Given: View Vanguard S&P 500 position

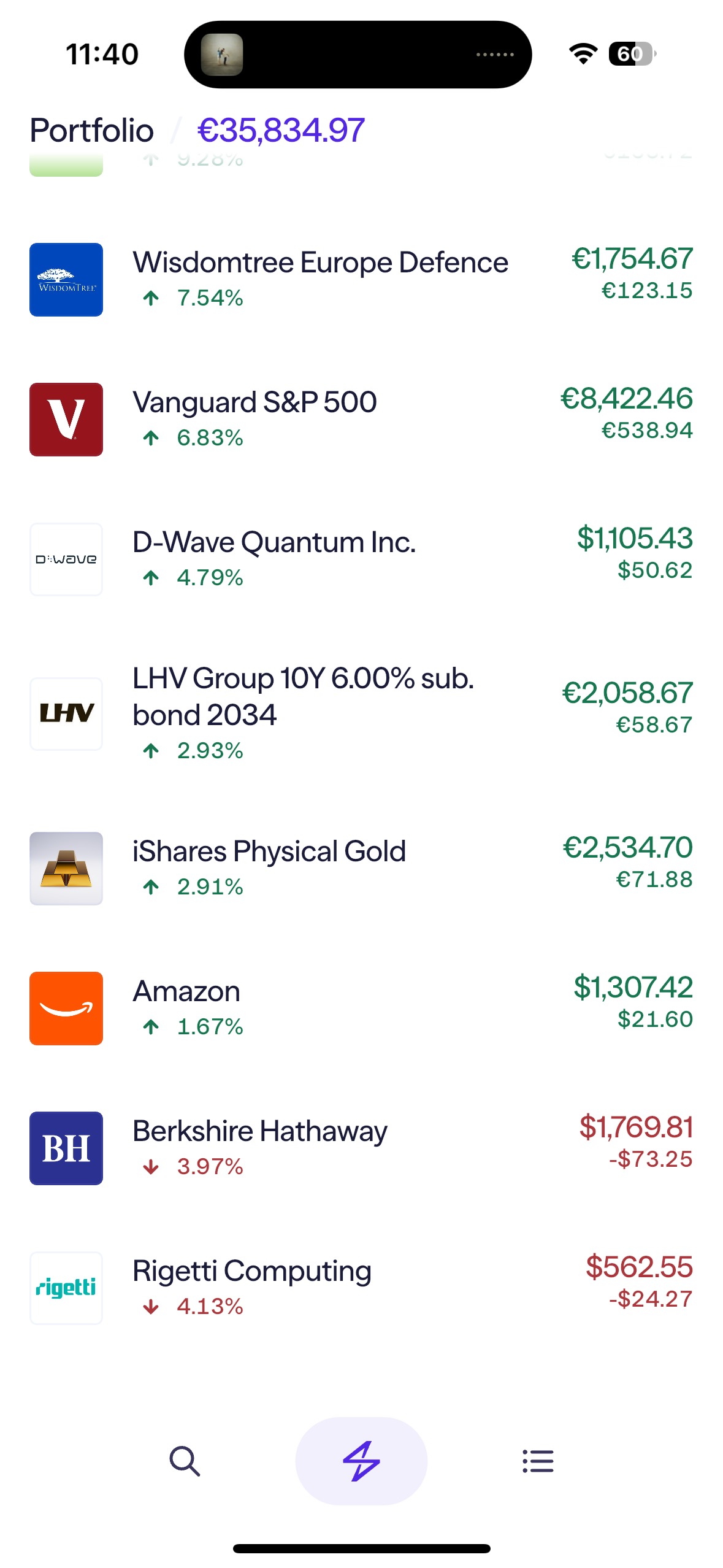Looking at the screenshot, I should point(361,420).
